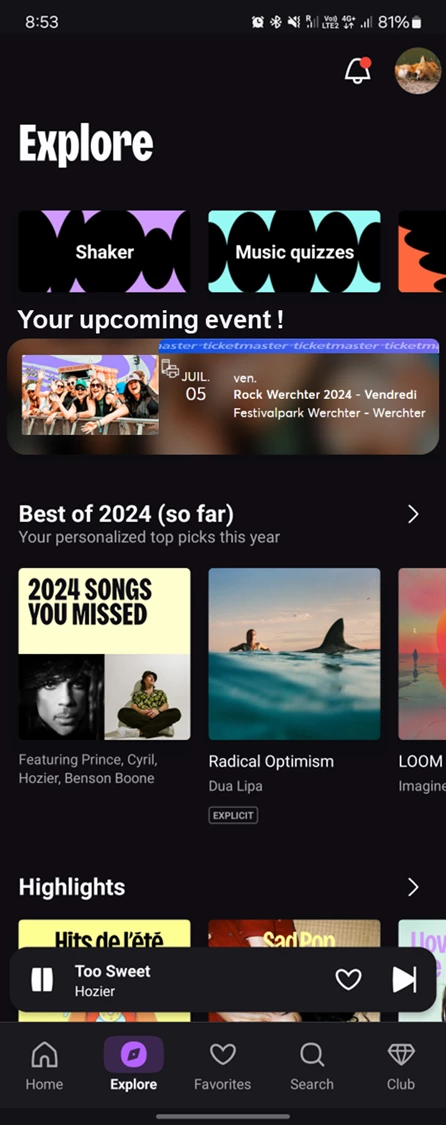Open the Rock Werchter 2024 event card
This screenshot has width=446, height=1125.
tap(223, 396)
